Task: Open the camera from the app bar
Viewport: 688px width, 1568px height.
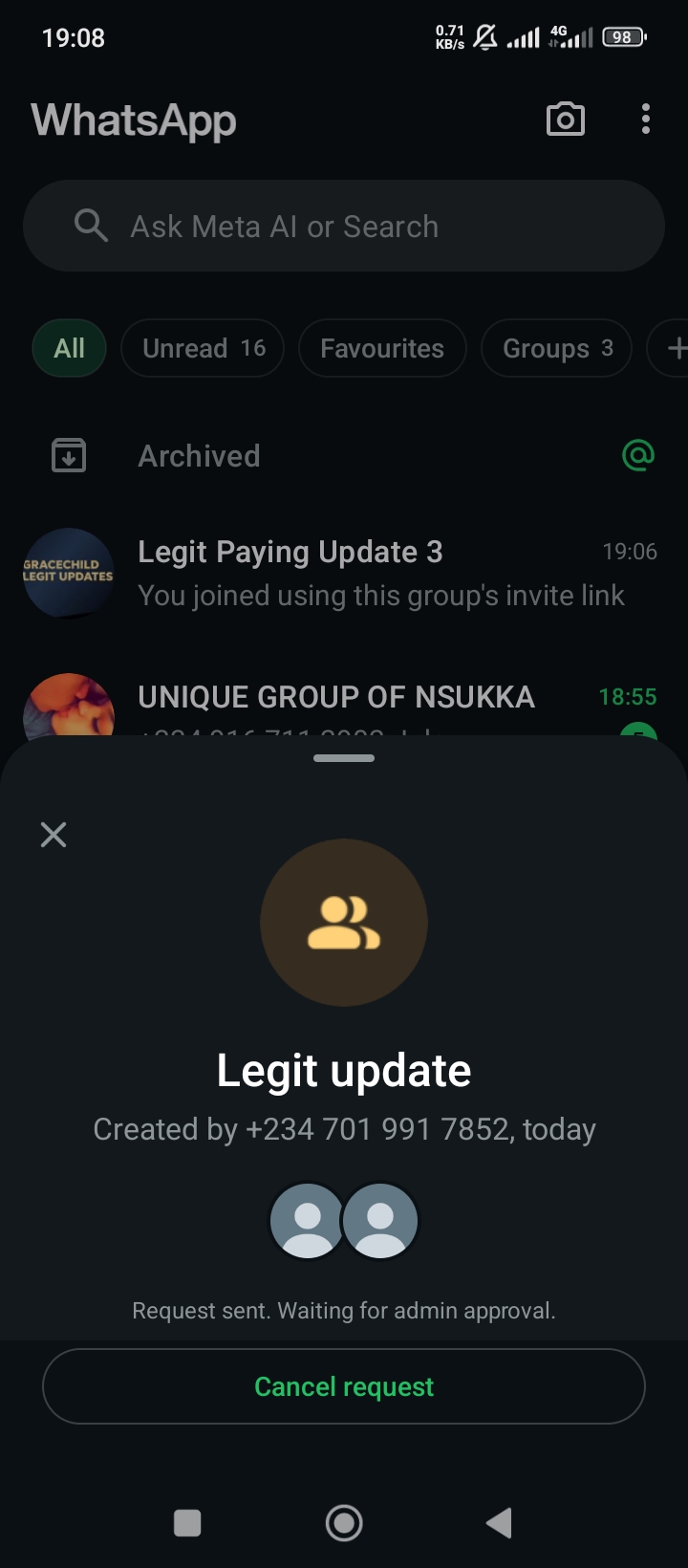Action: tap(565, 120)
